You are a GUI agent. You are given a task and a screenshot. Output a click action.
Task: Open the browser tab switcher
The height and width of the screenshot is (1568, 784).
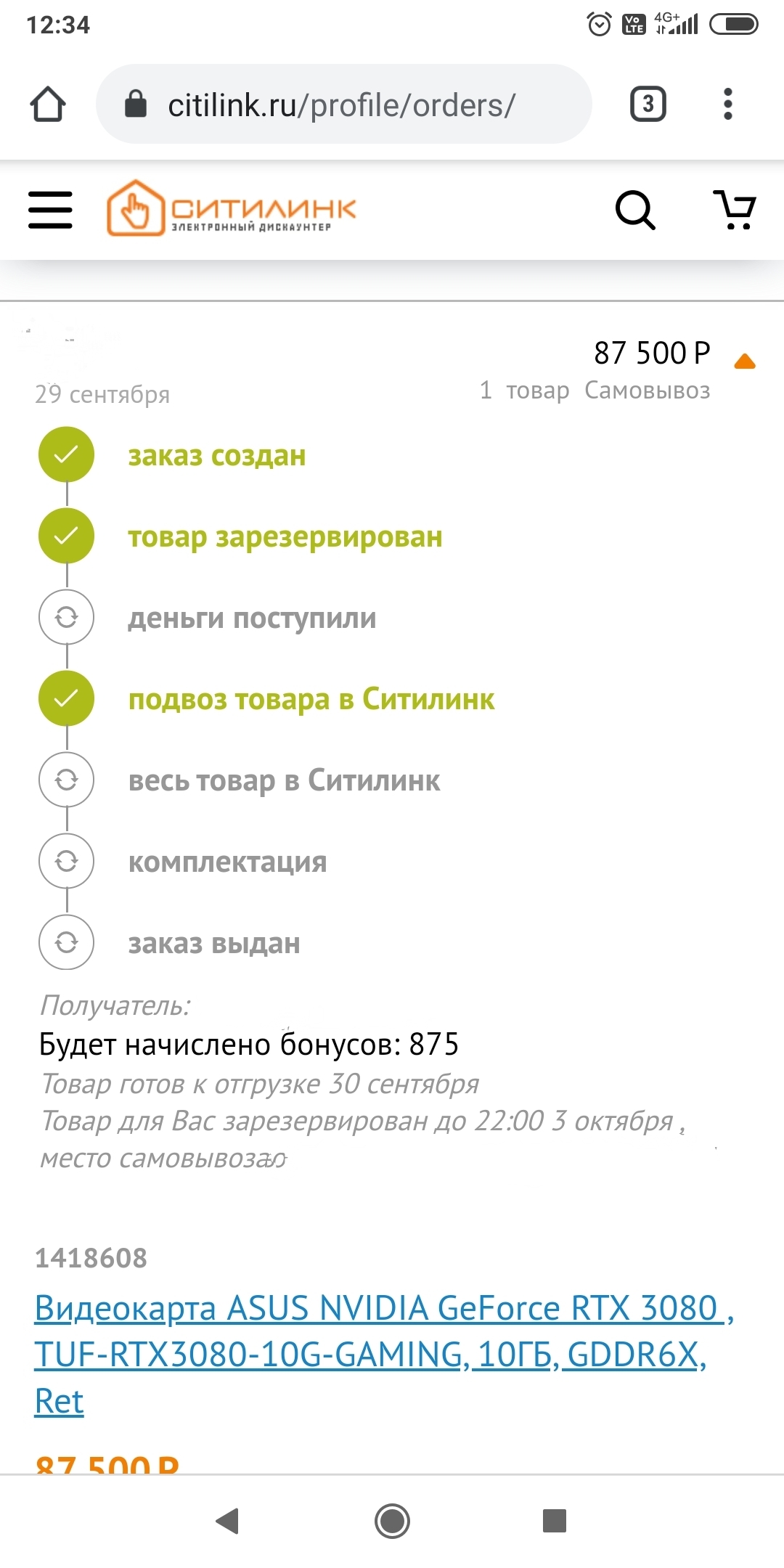(648, 105)
